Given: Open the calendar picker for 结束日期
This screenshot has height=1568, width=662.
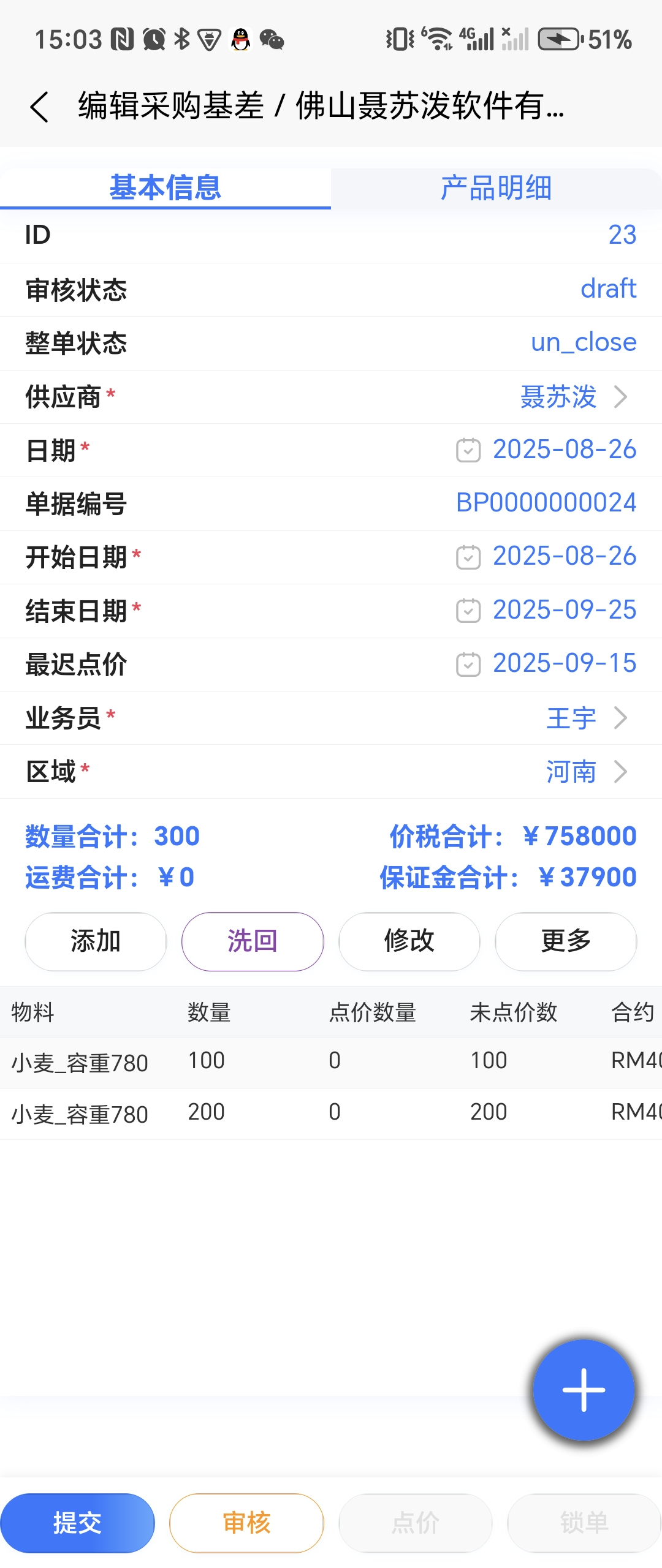Looking at the screenshot, I should (469, 610).
